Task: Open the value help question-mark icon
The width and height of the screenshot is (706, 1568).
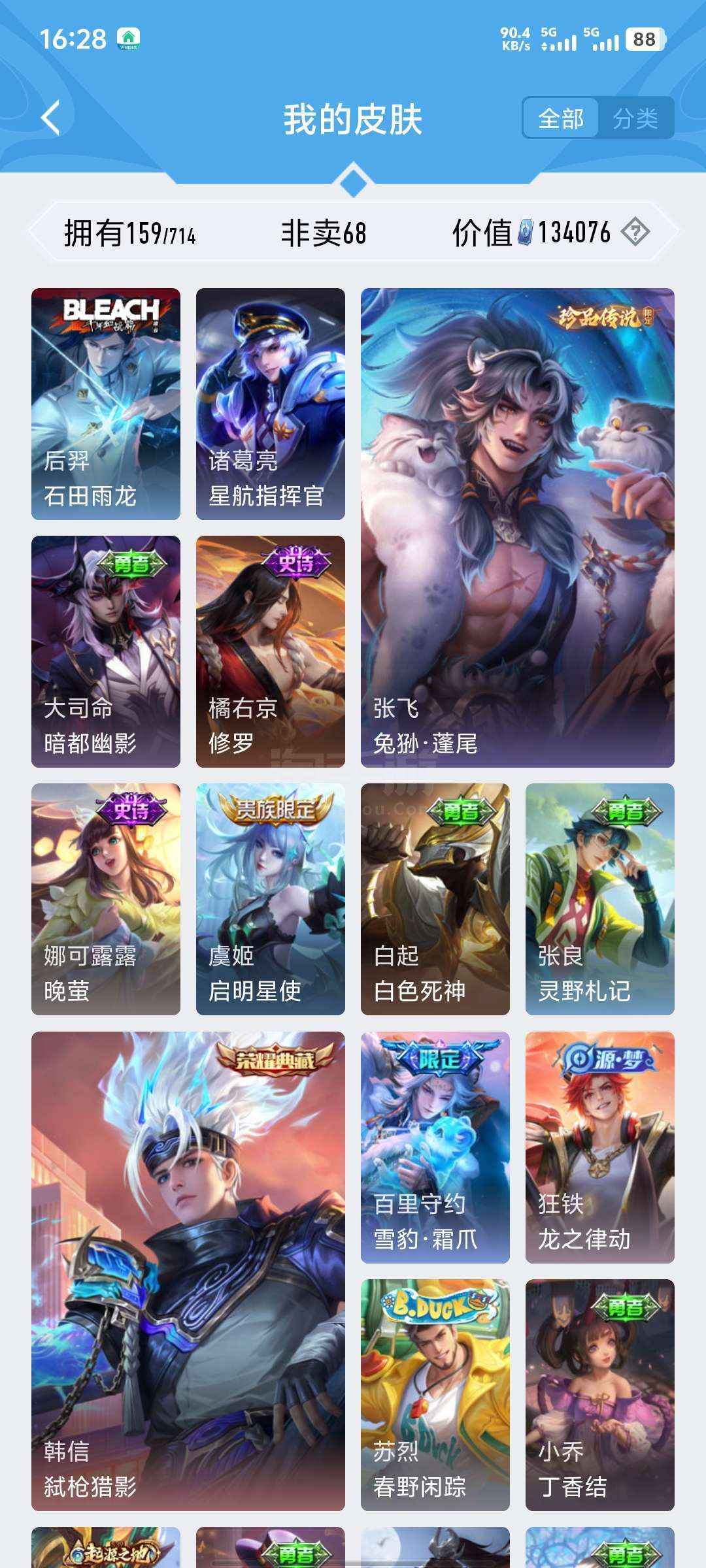Action: click(x=635, y=232)
